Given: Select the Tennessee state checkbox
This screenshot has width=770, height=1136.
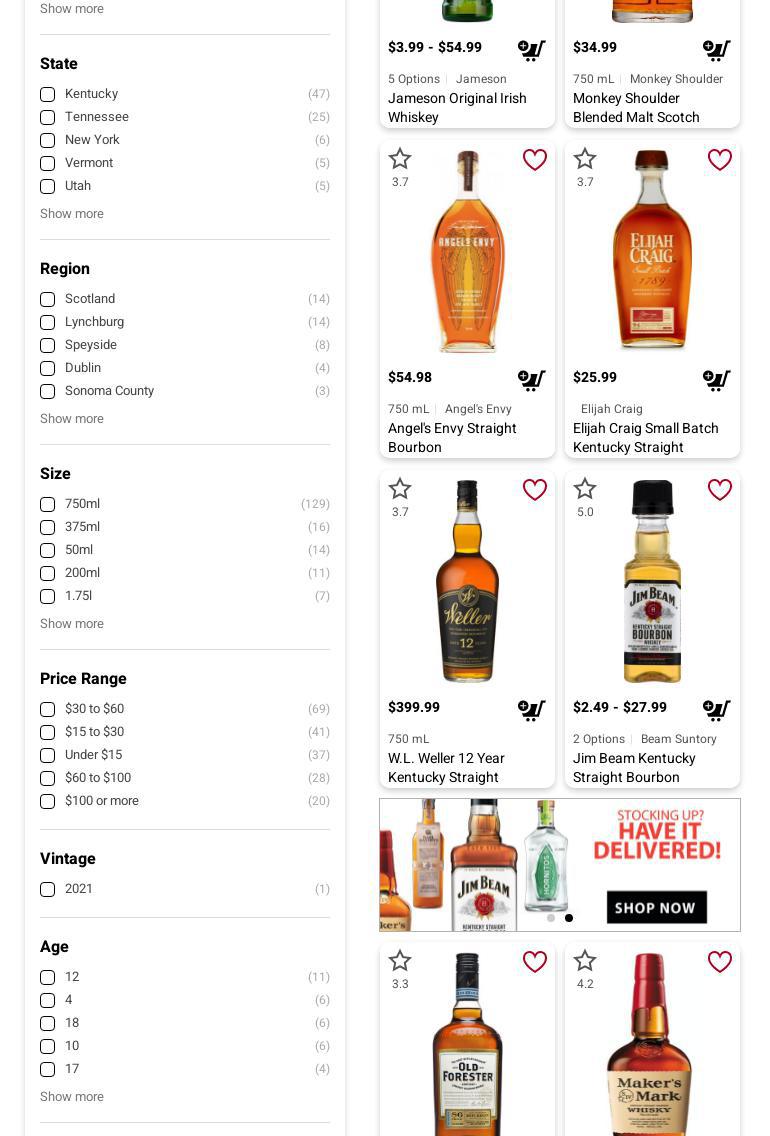Looking at the screenshot, I should 48,117.
